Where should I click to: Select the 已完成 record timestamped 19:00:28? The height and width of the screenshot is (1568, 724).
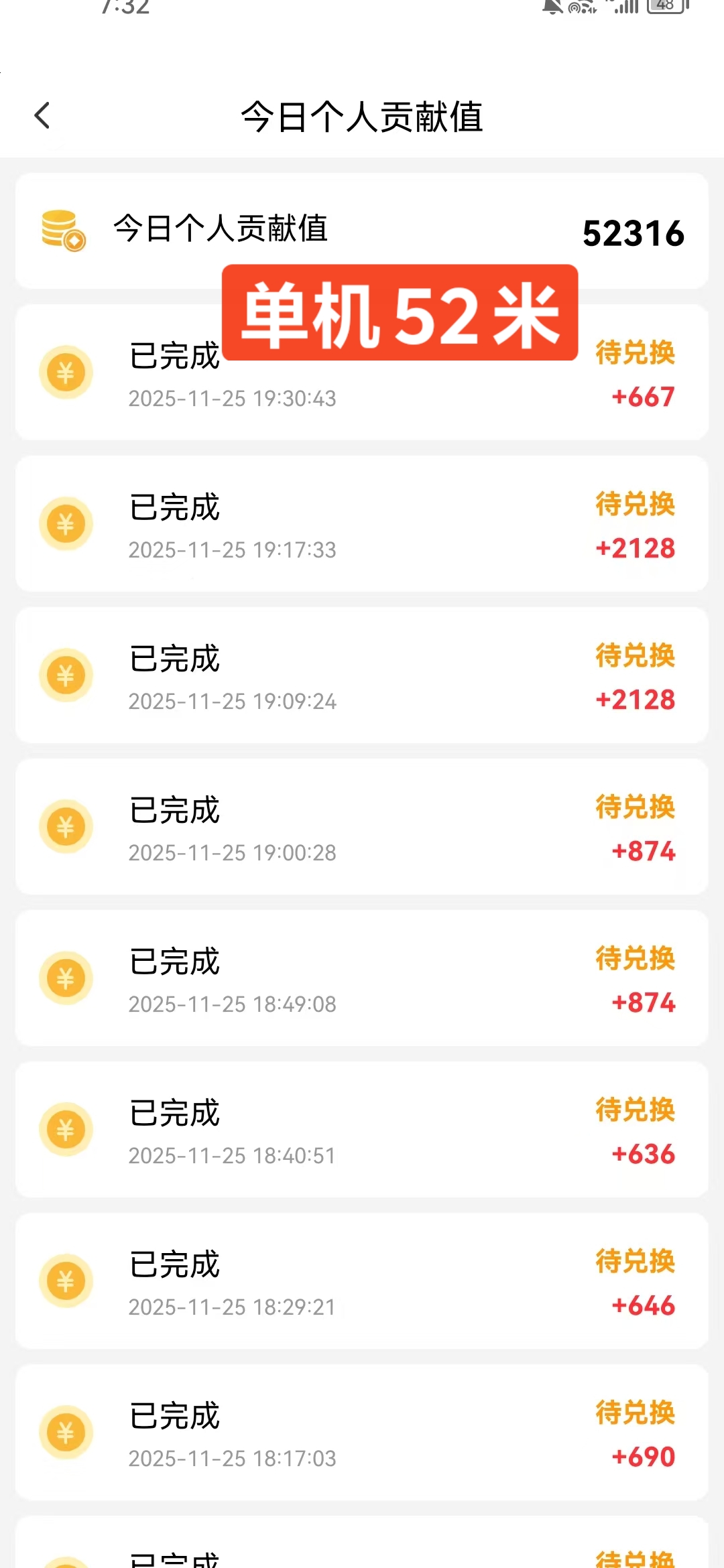pos(174,809)
